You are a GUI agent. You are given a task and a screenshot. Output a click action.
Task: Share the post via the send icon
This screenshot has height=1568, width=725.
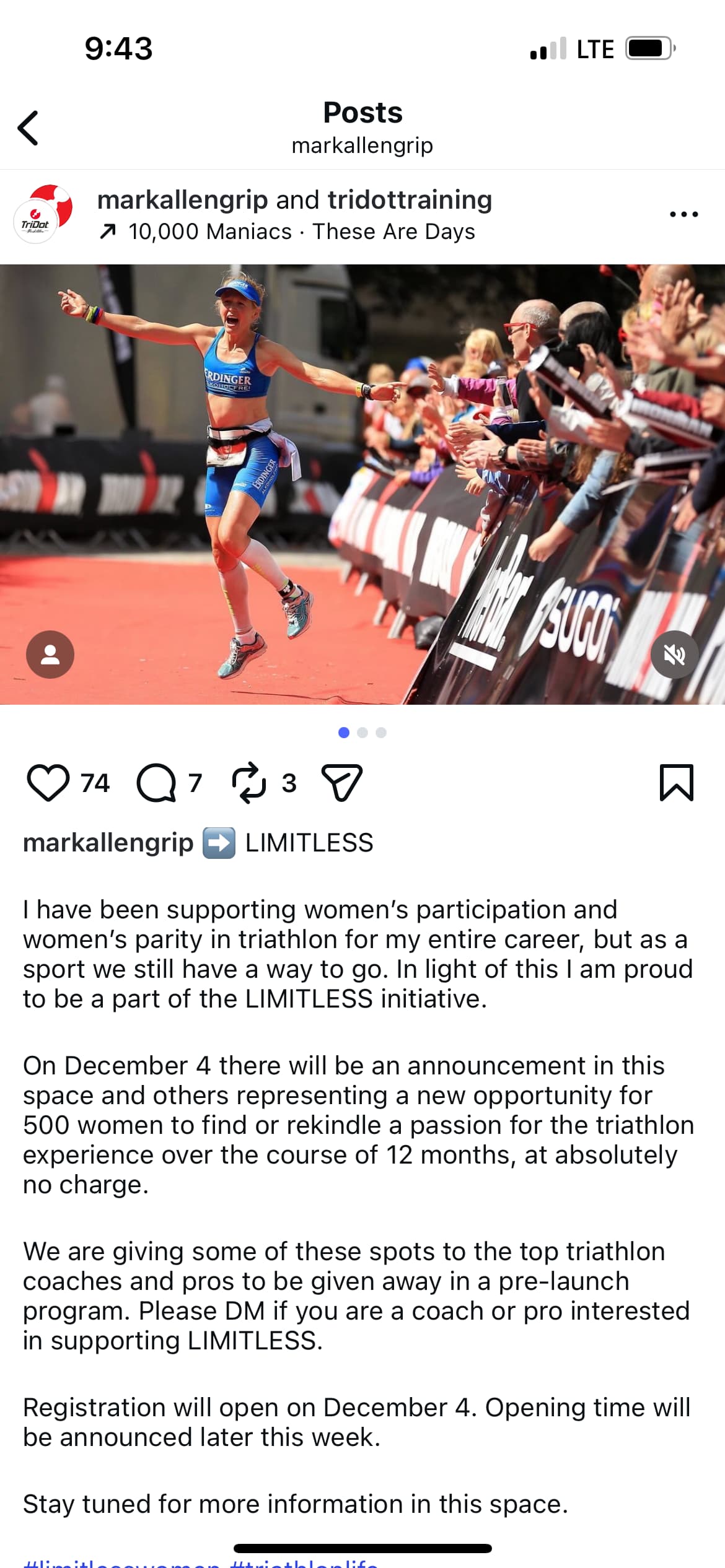(341, 783)
